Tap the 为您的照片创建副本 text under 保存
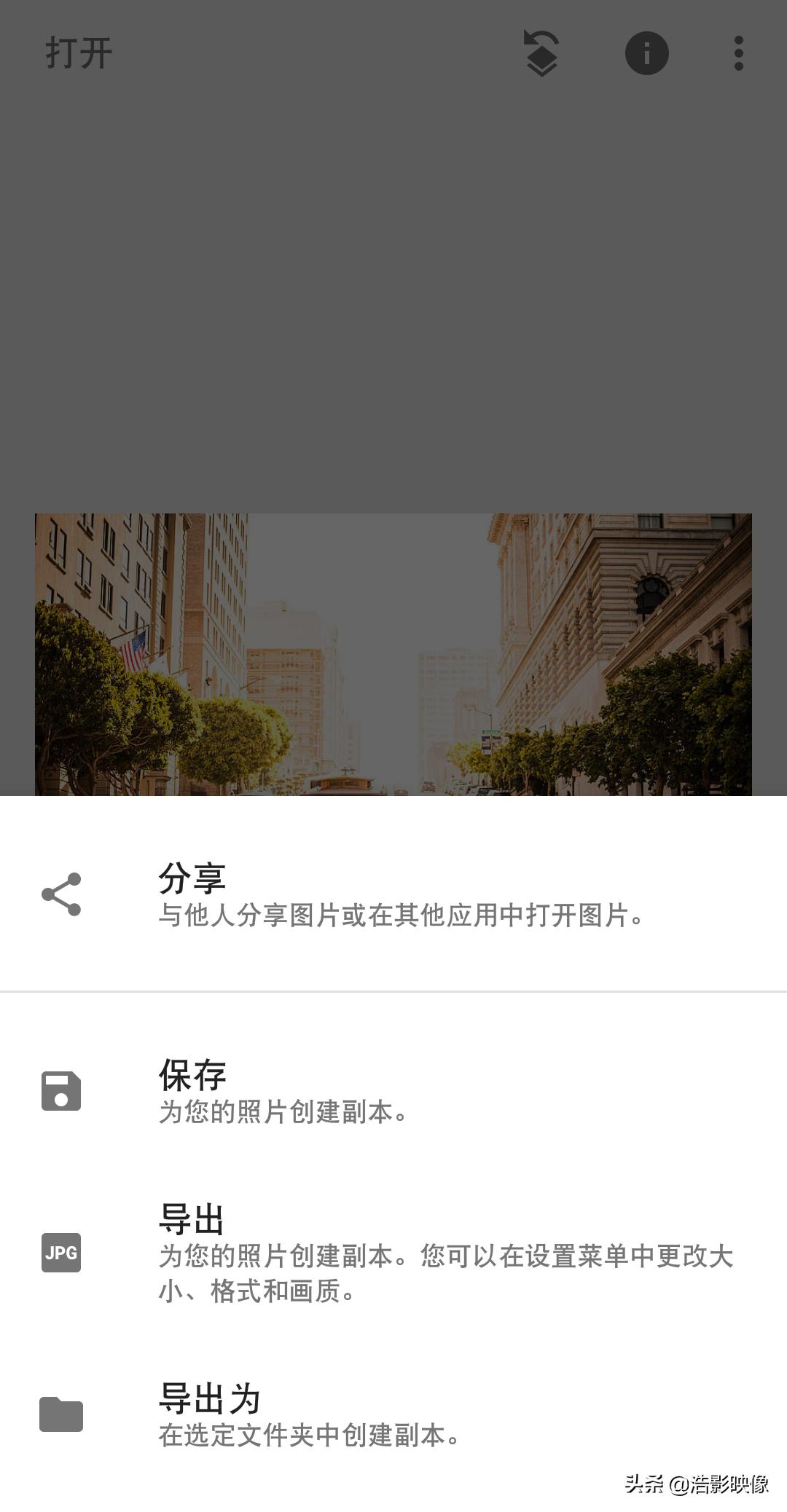This screenshot has width=787, height=1512. (x=284, y=1111)
